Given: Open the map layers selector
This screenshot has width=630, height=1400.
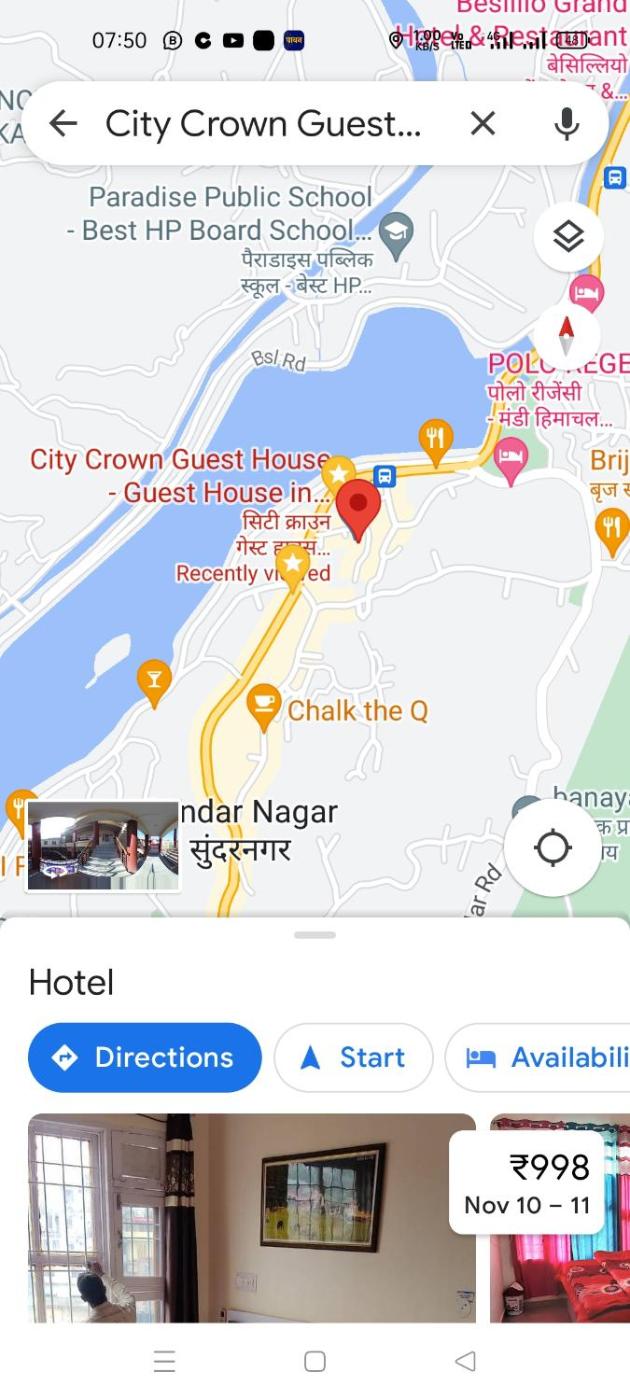Looking at the screenshot, I should [x=568, y=237].
